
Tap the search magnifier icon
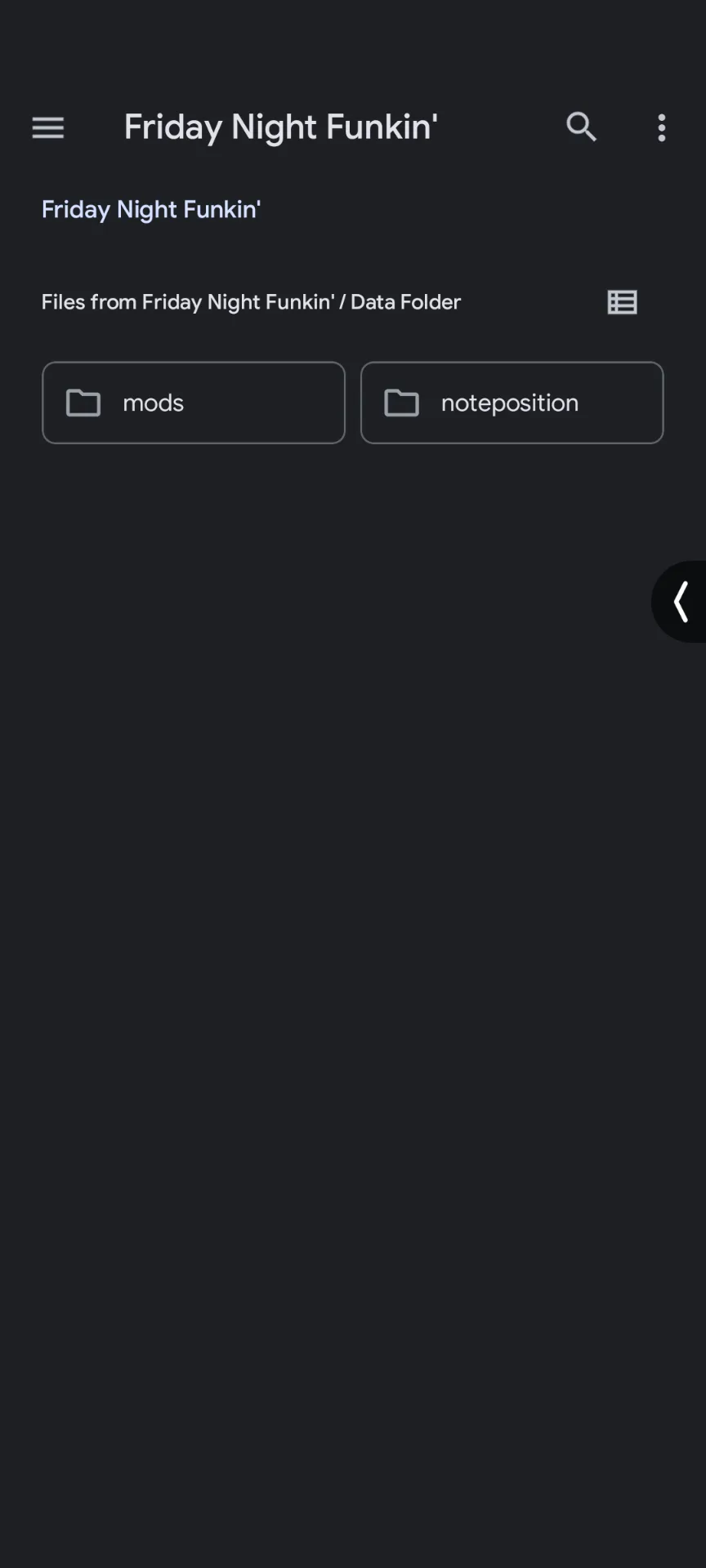tap(581, 127)
